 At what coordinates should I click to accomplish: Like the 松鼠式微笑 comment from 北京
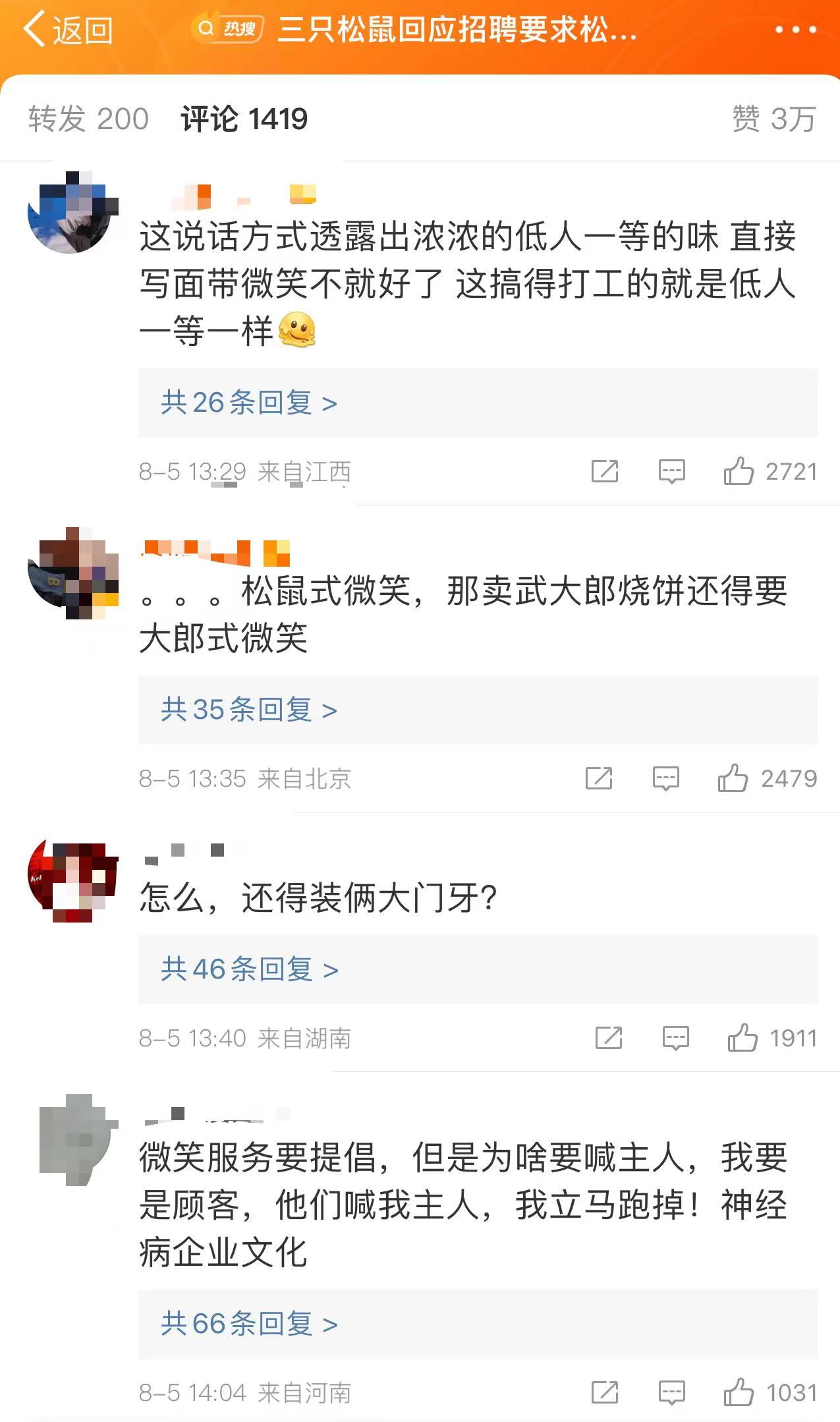[x=767, y=779]
